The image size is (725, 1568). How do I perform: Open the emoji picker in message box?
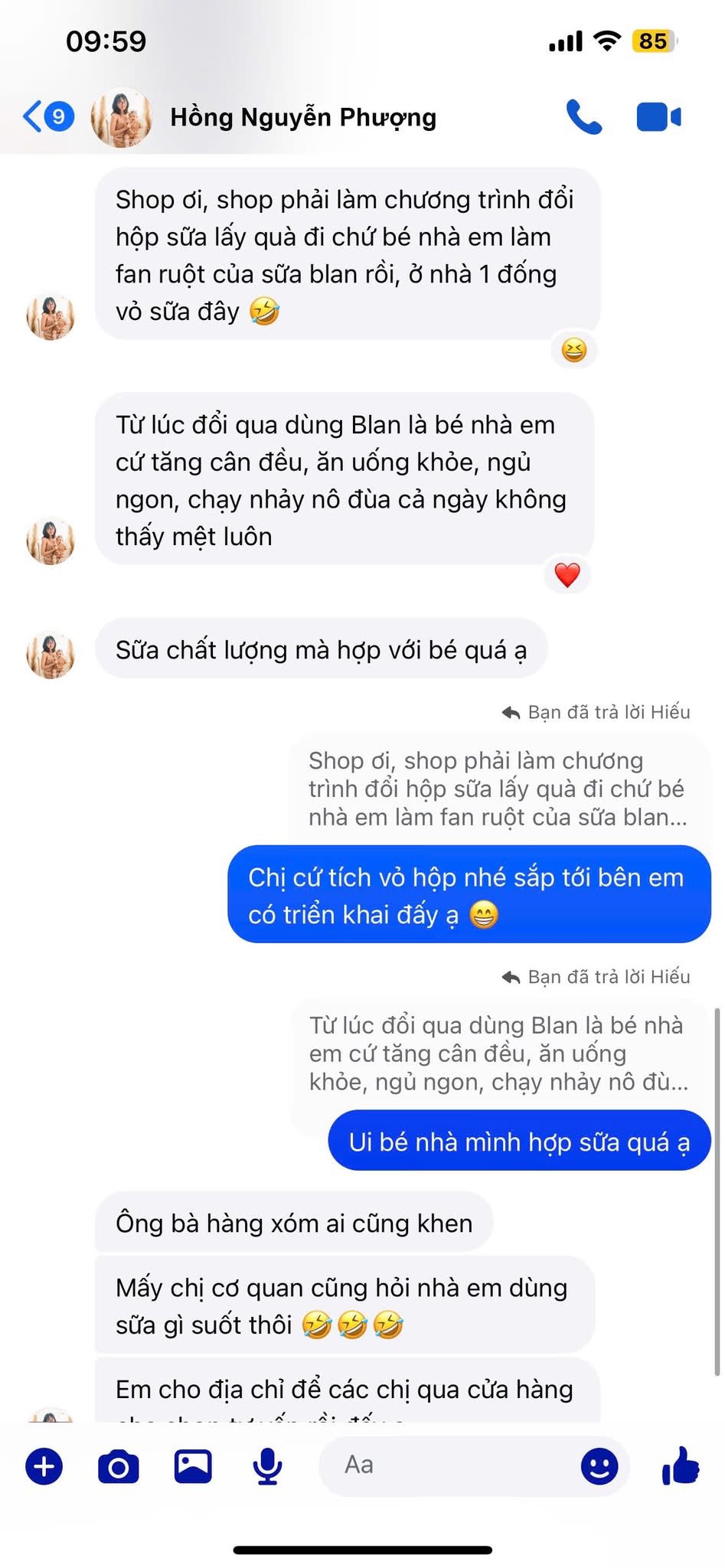click(599, 1466)
